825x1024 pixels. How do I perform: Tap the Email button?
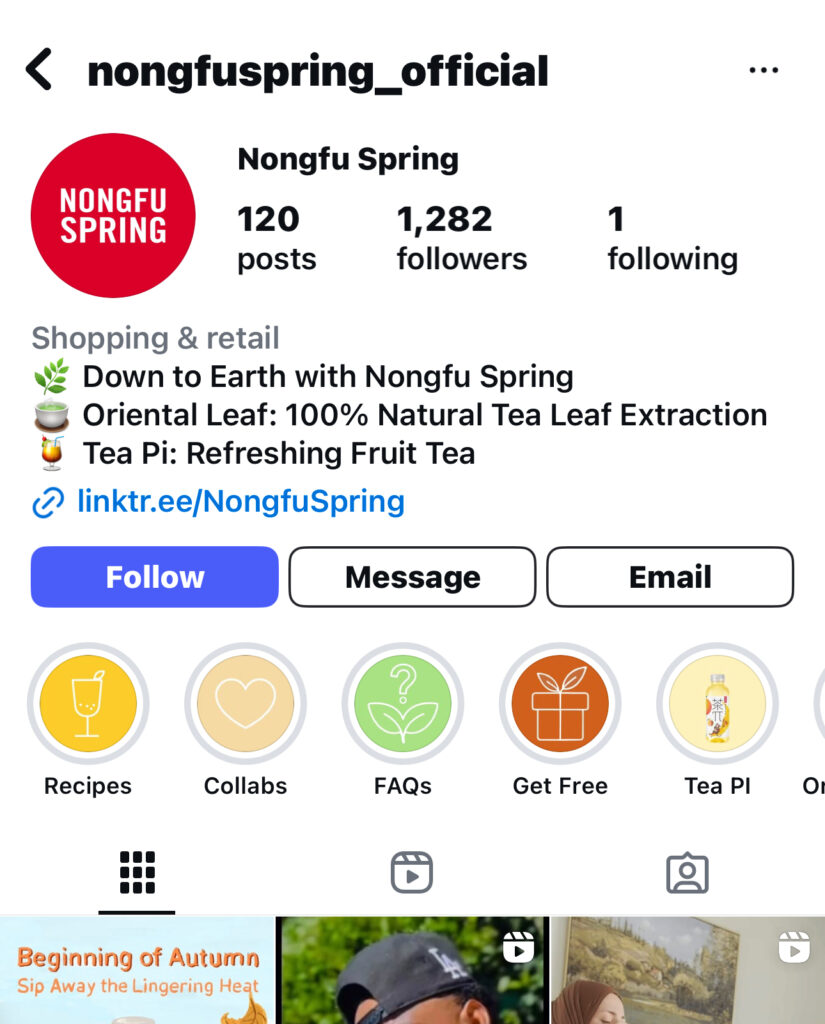670,577
